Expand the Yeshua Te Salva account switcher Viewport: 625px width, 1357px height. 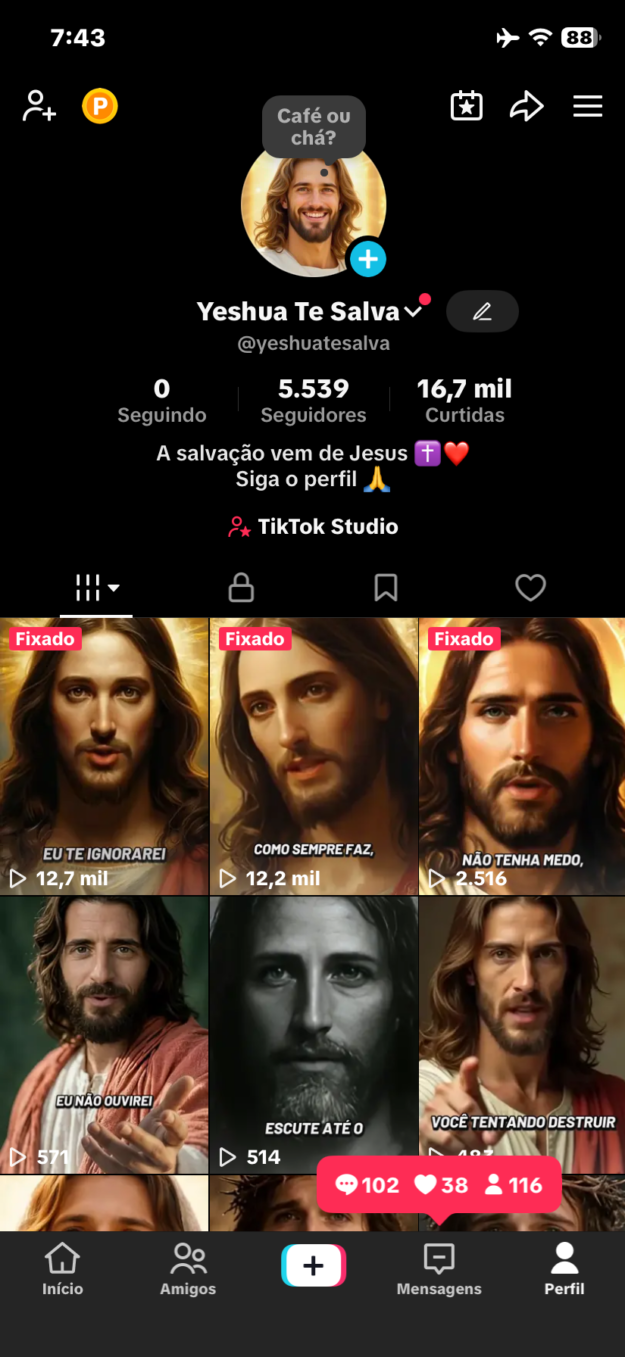310,311
